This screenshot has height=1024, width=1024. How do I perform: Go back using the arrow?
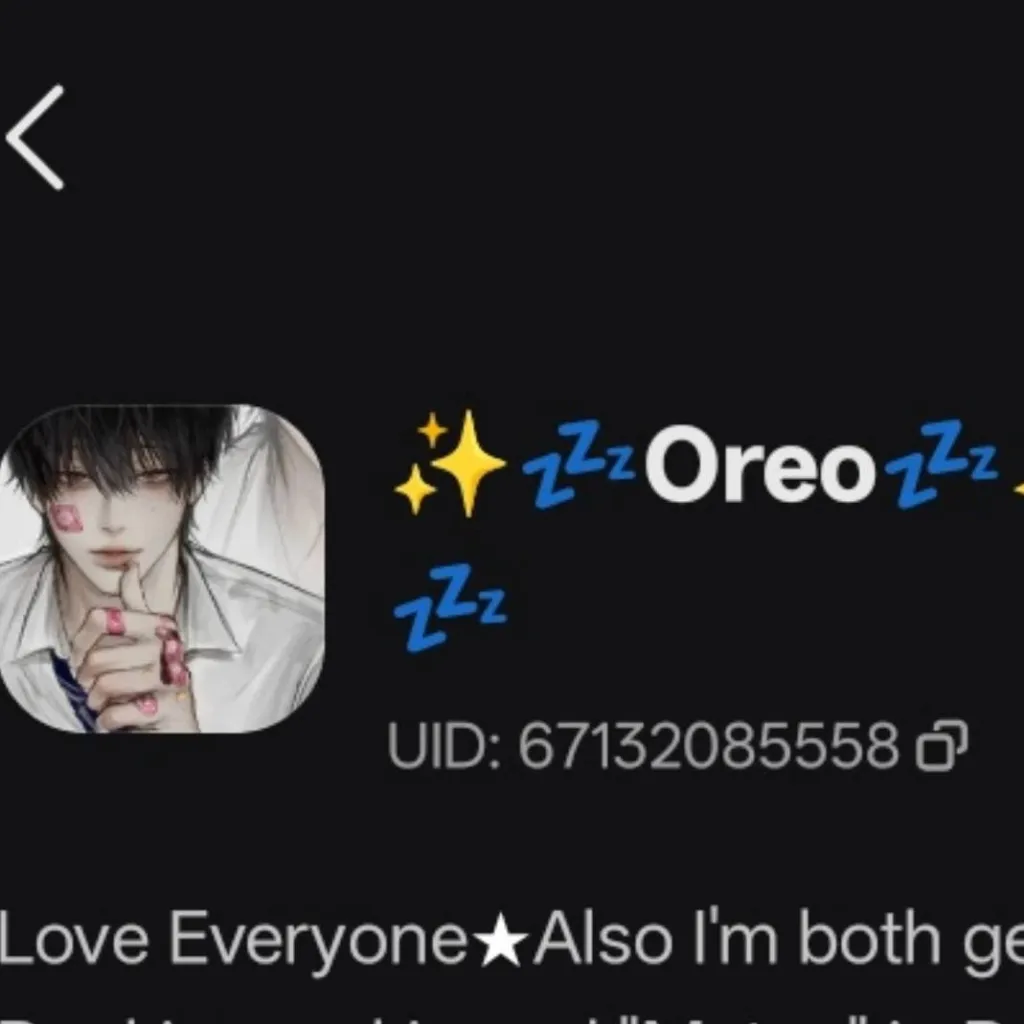click(36, 137)
